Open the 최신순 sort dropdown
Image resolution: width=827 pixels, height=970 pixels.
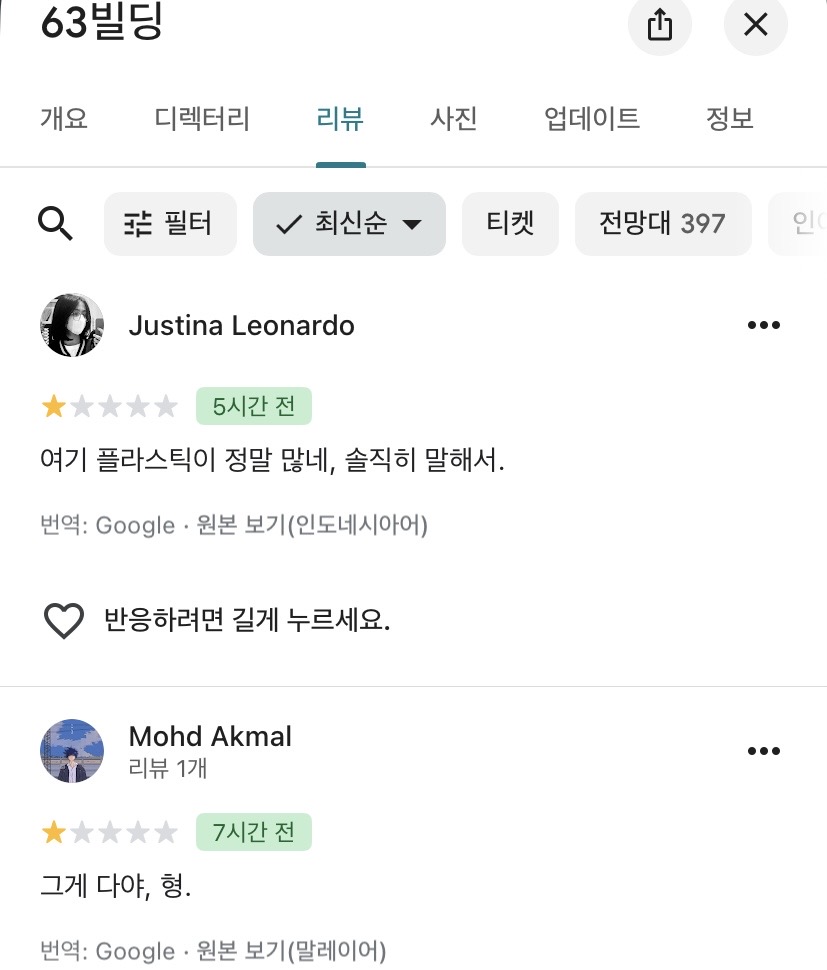(349, 224)
